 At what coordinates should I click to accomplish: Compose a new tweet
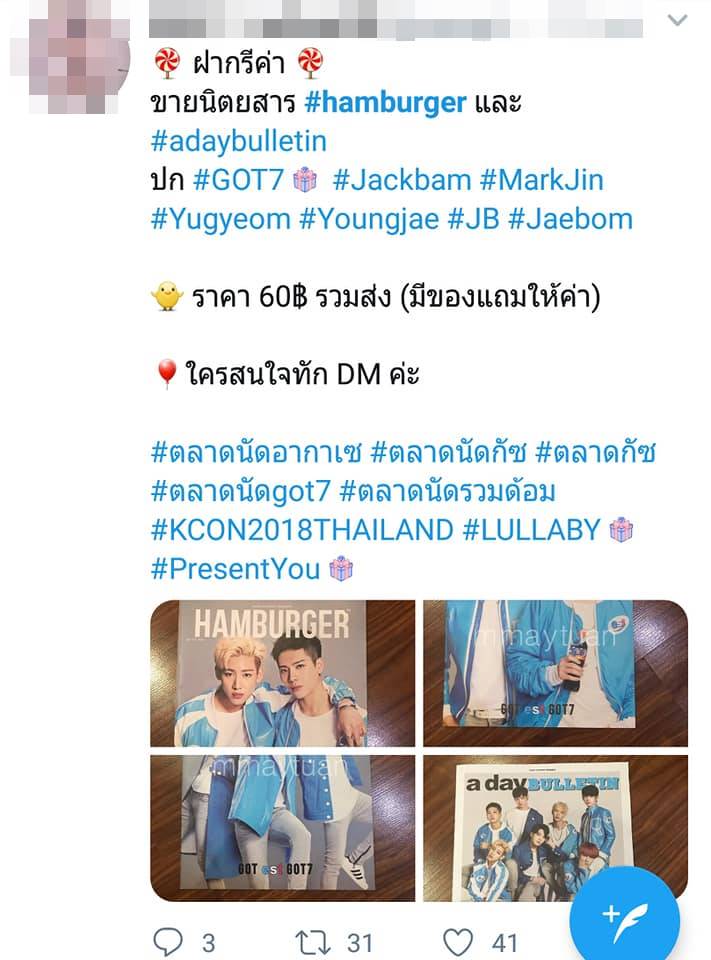click(625, 915)
